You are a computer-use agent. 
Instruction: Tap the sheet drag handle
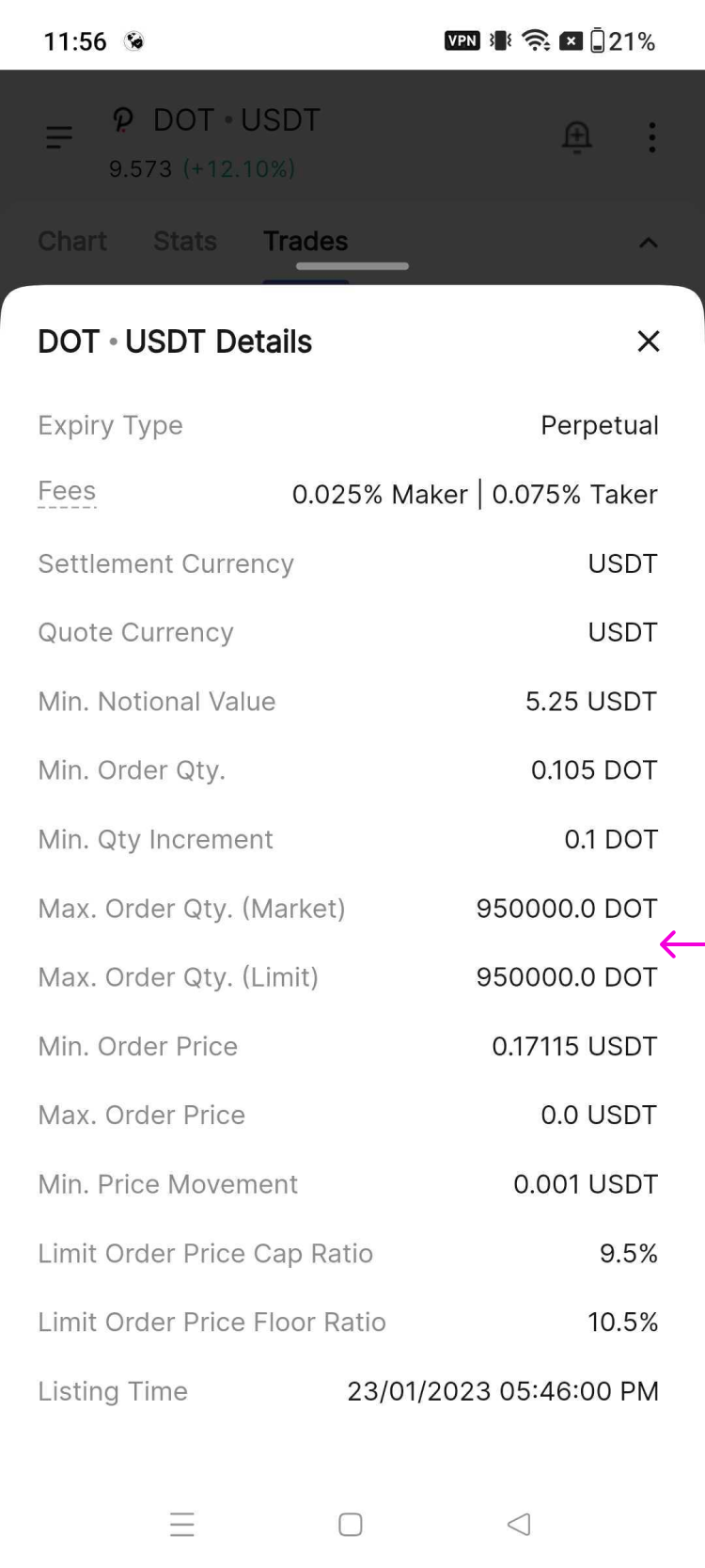pyautogui.click(x=352, y=266)
